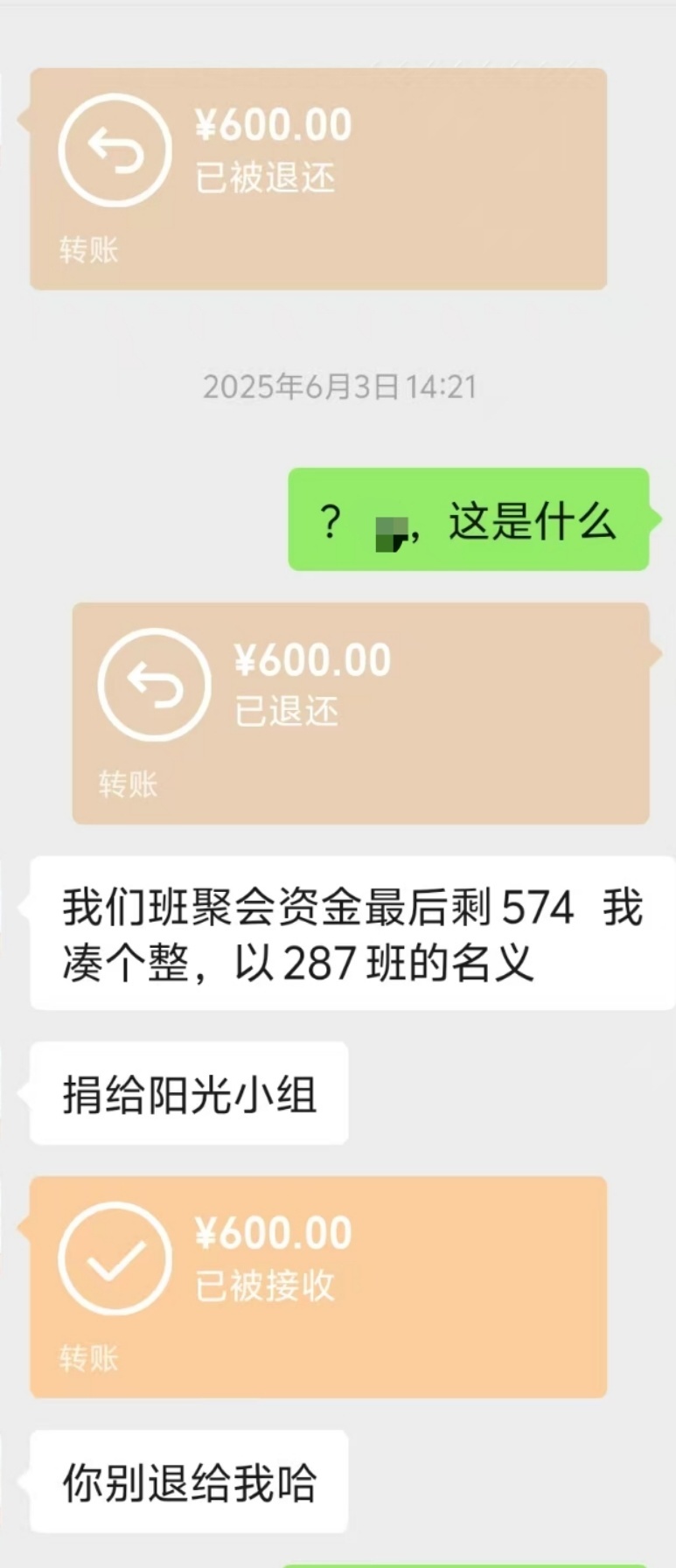Select the 捐给阳光小组 message bubble
The width and height of the screenshot is (676, 1568).
pyautogui.click(x=188, y=1092)
